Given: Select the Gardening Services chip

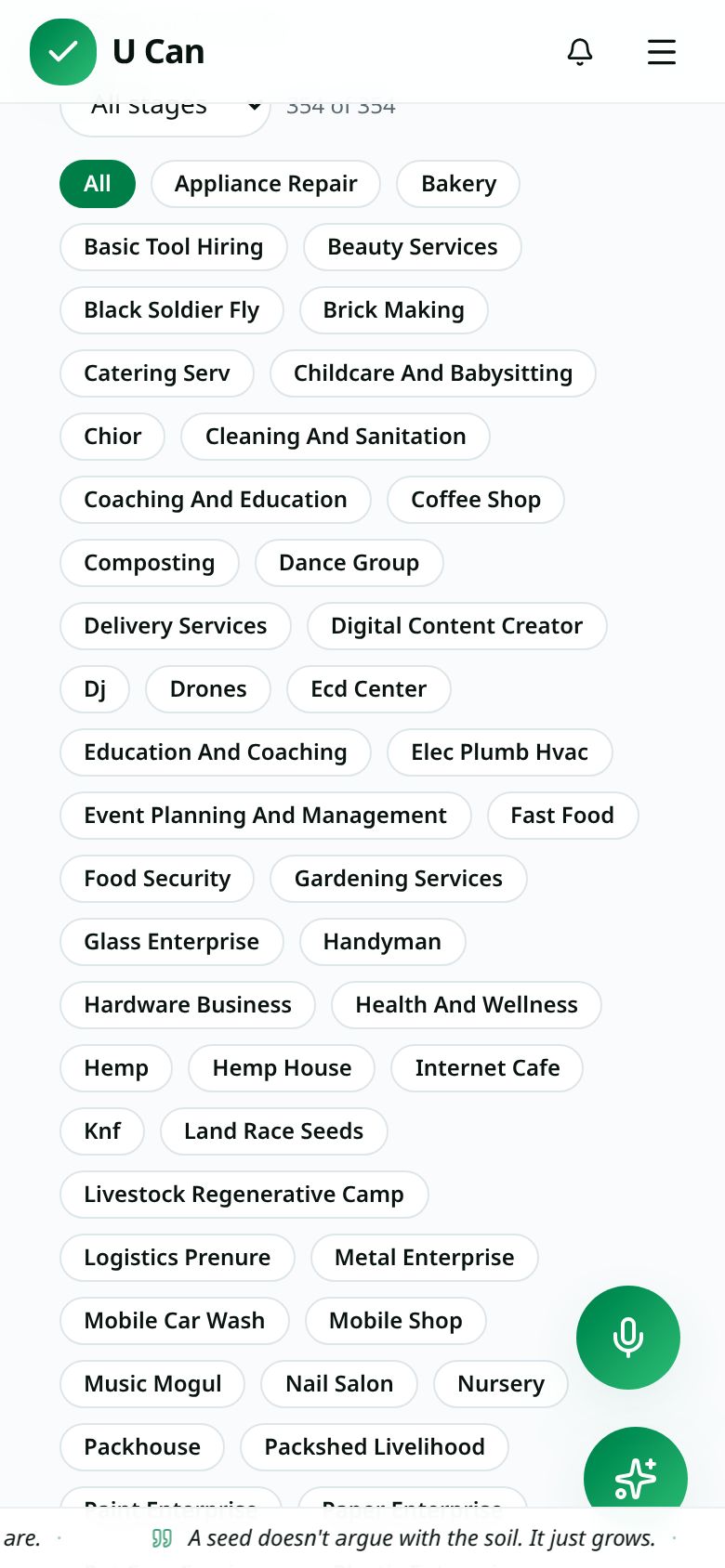Looking at the screenshot, I should coord(399,879).
